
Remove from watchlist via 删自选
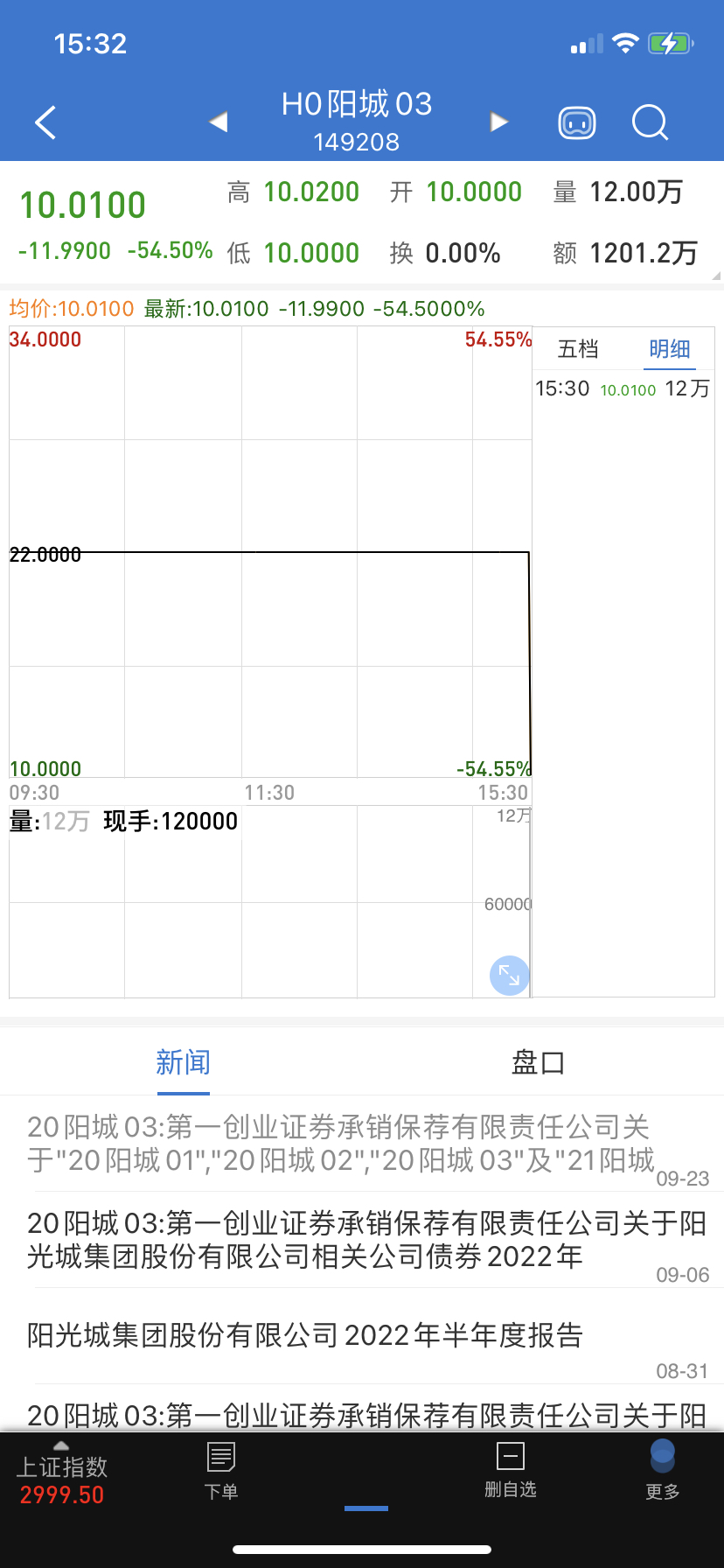pyautogui.click(x=511, y=1470)
